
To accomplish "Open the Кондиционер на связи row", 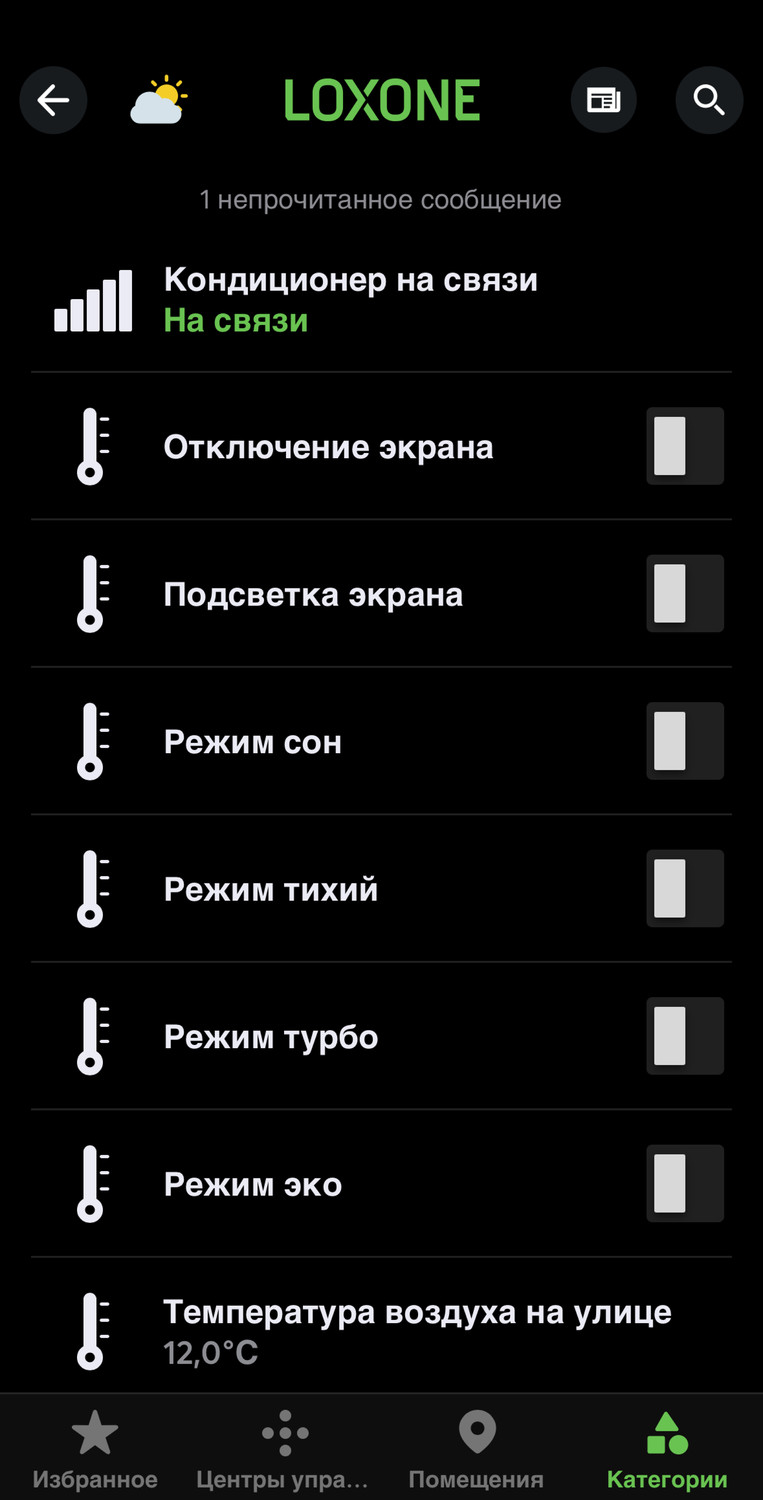I will 380,300.
